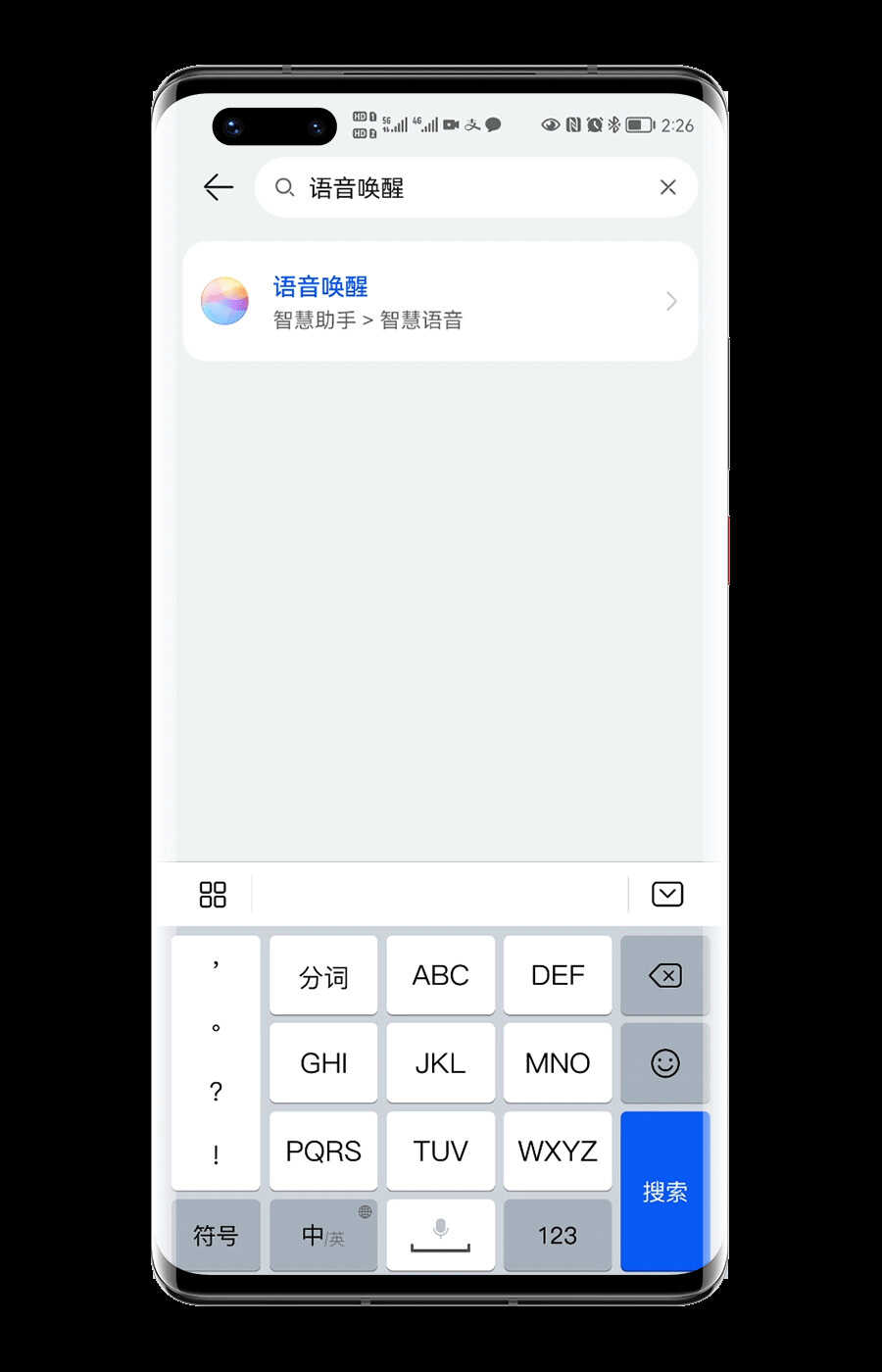Open the emoji keyboard
Viewport: 882px width, 1372px height.
click(664, 1063)
